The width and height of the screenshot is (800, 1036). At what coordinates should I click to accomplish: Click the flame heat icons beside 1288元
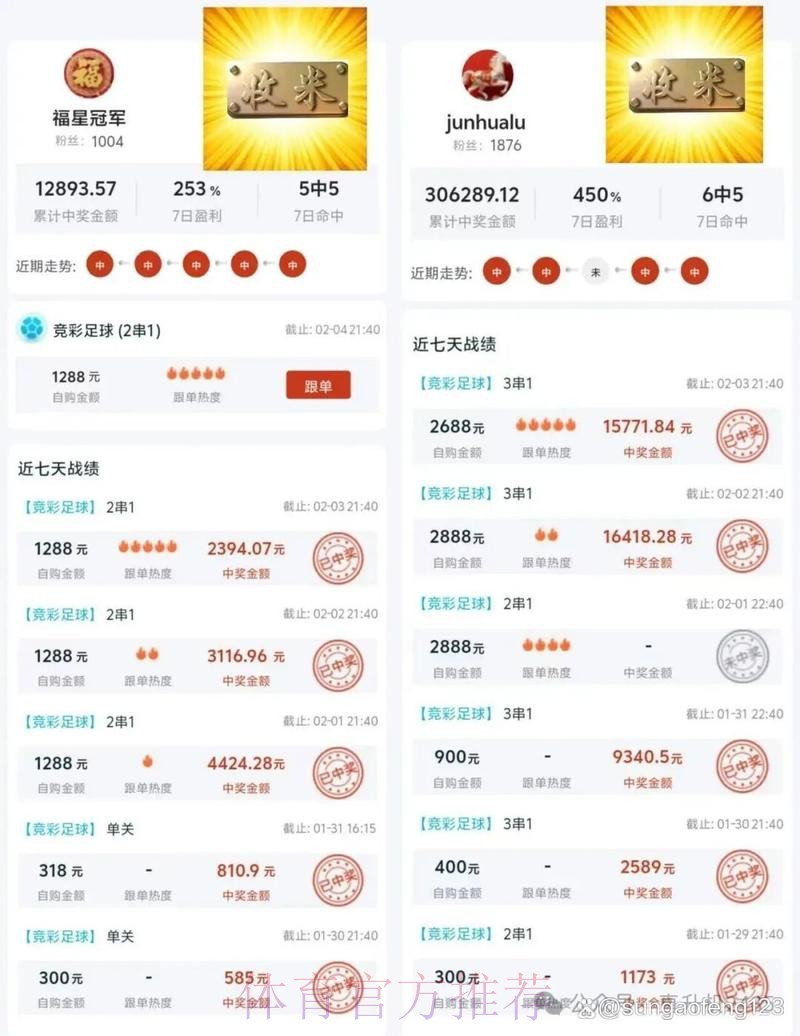[x=198, y=371]
